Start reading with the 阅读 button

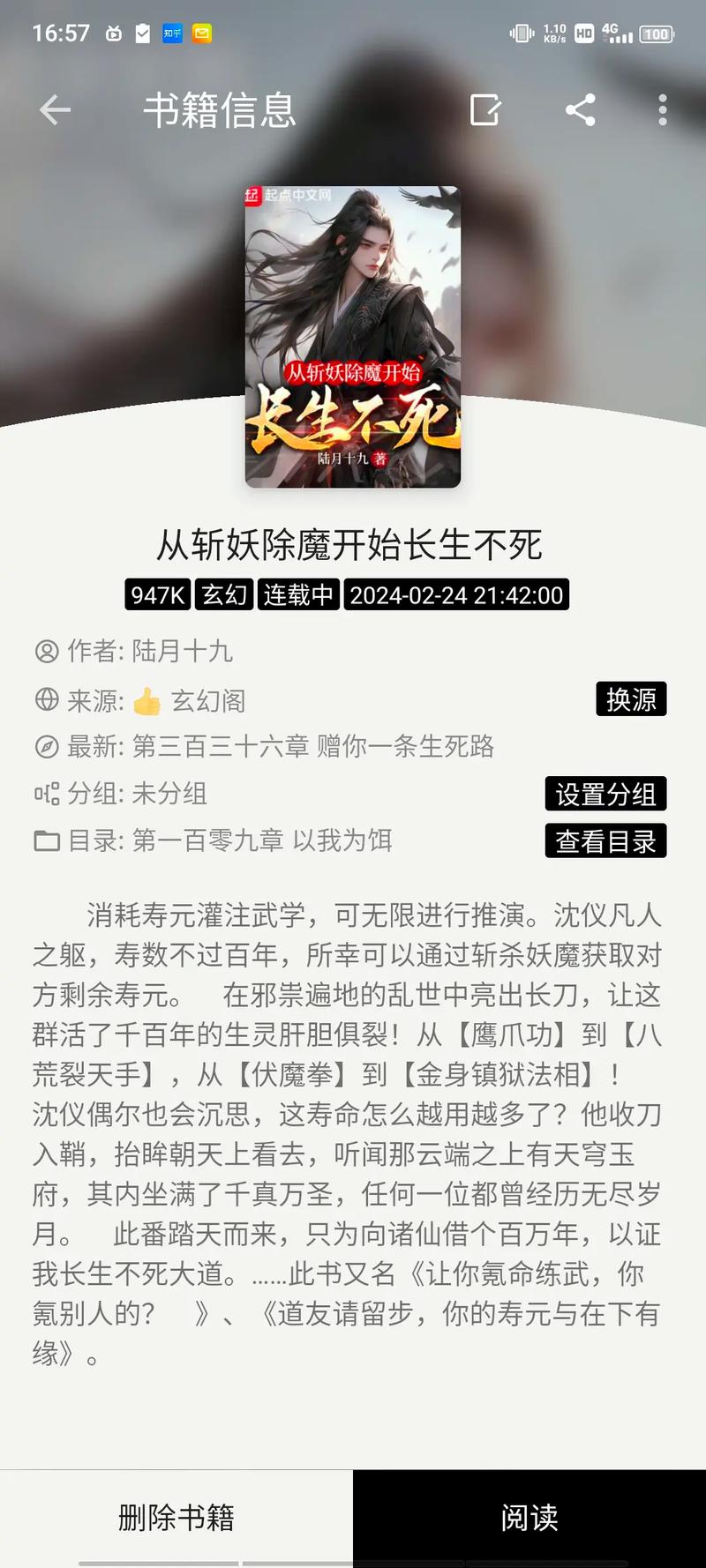point(529,1518)
